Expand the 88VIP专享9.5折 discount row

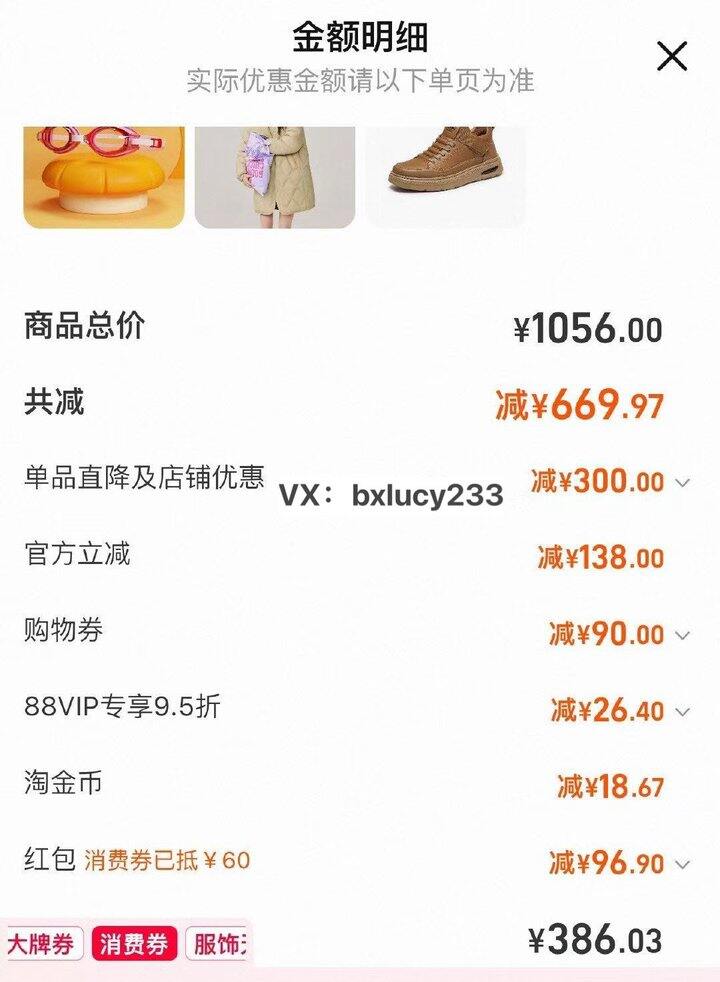point(683,712)
